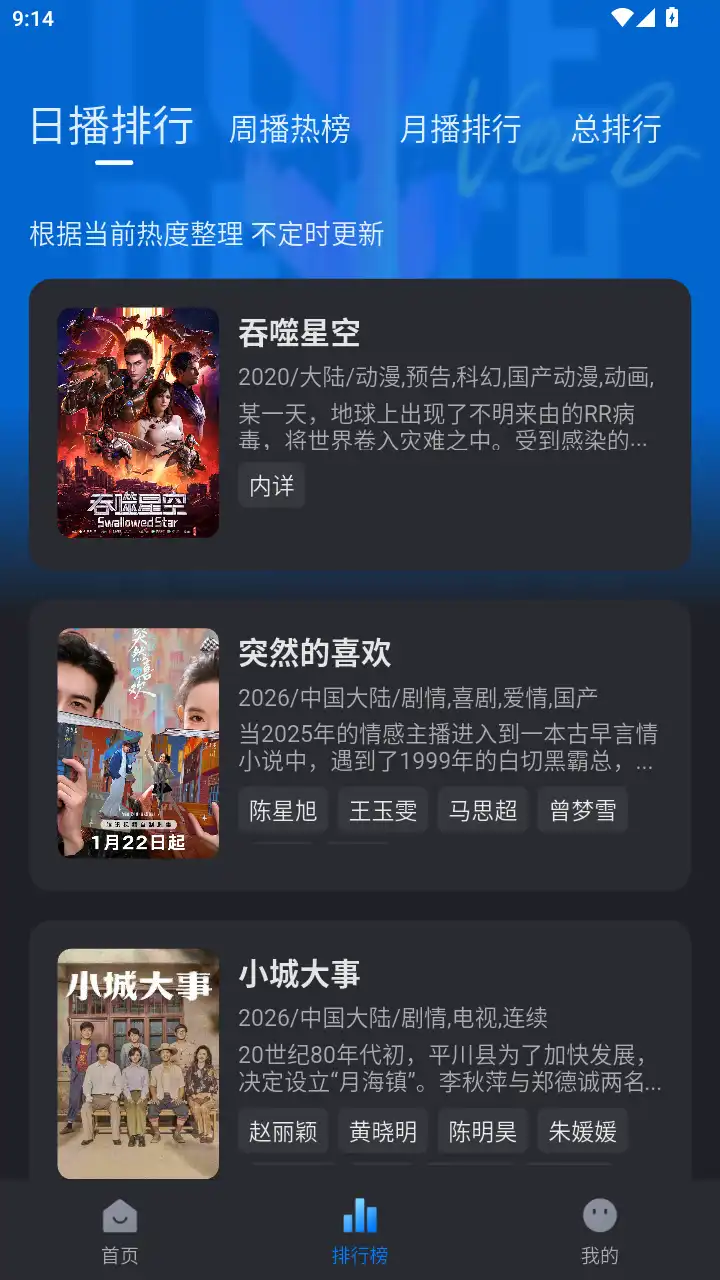Viewport: 720px width, 1280px height.
Task: Switch to the 月播排行 tab
Action: (x=461, y=130)
